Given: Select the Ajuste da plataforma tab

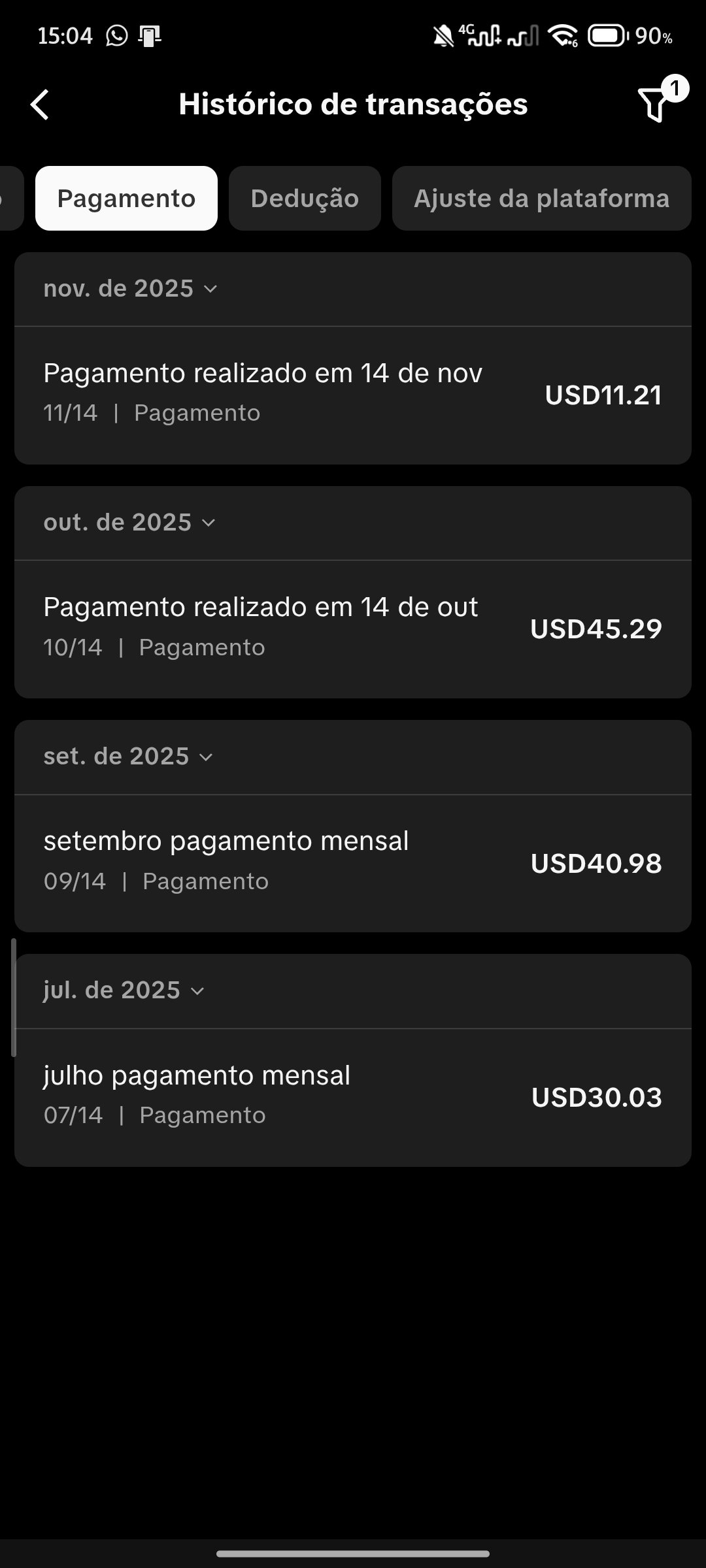Looking at the screenshot, I should (x=541, y=199).
